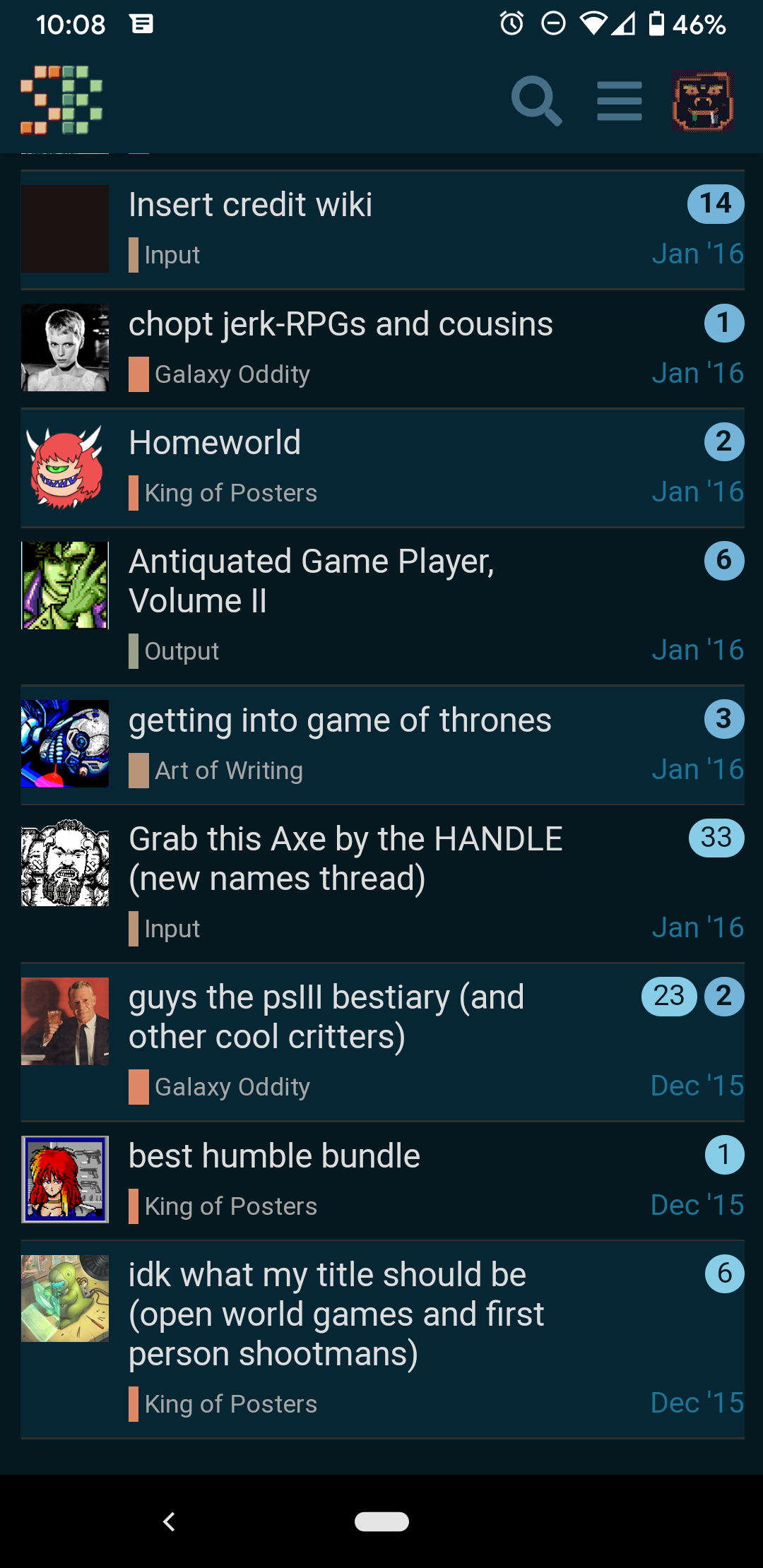Go to the forum home logo
The width and height of the screenshot is (763, 1568).
(x=61, y=100)
